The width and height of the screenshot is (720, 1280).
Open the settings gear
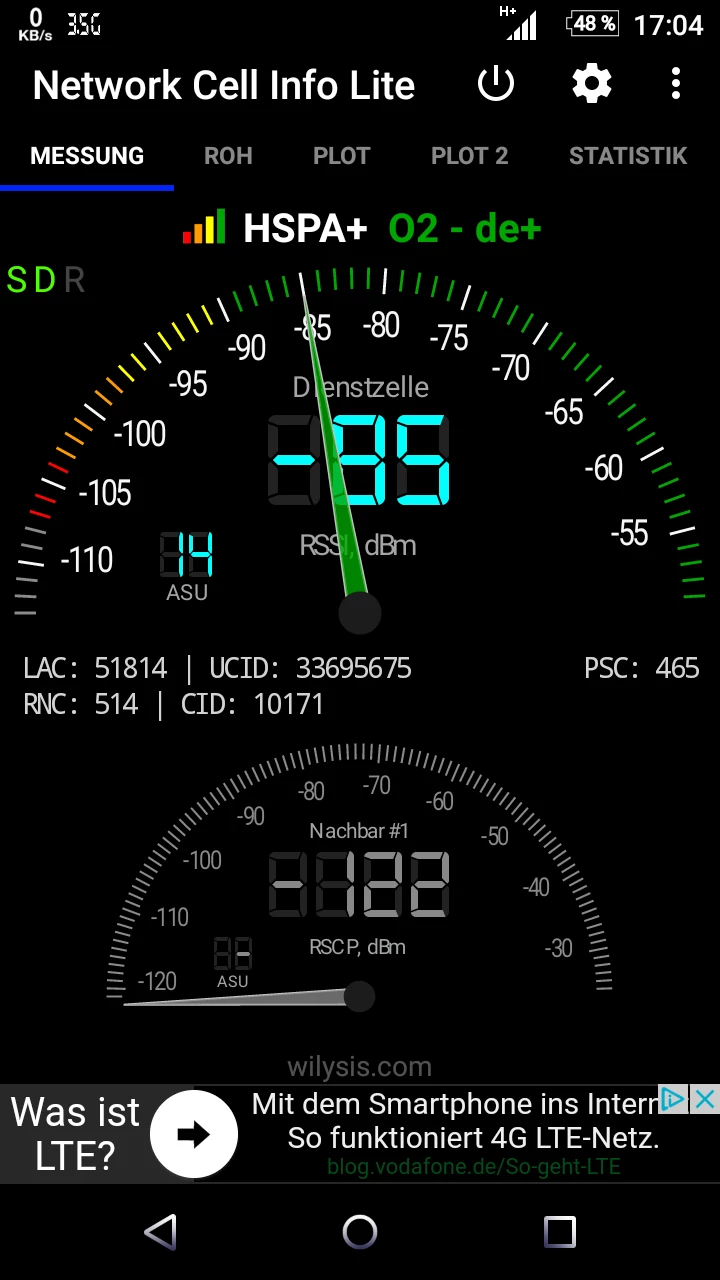(x=592, y=85)
